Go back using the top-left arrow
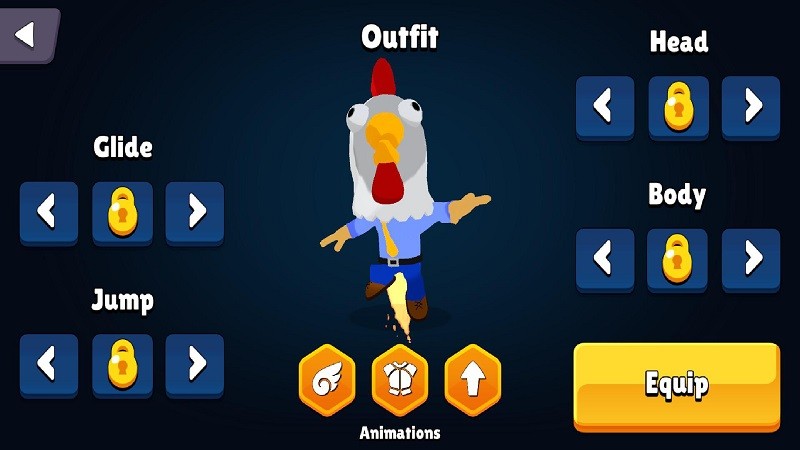 (28, 35)
